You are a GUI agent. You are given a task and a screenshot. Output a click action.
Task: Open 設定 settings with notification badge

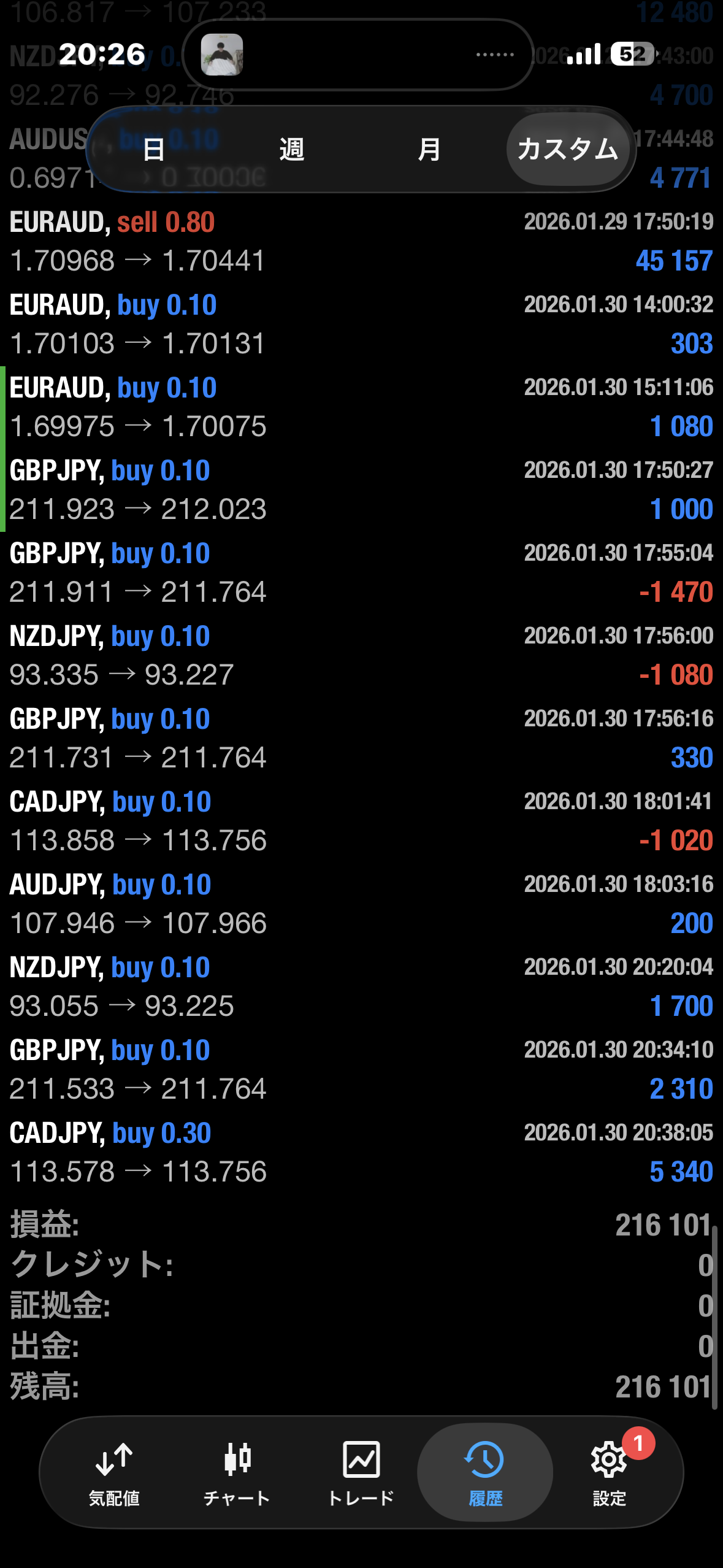coord(610,1474)
